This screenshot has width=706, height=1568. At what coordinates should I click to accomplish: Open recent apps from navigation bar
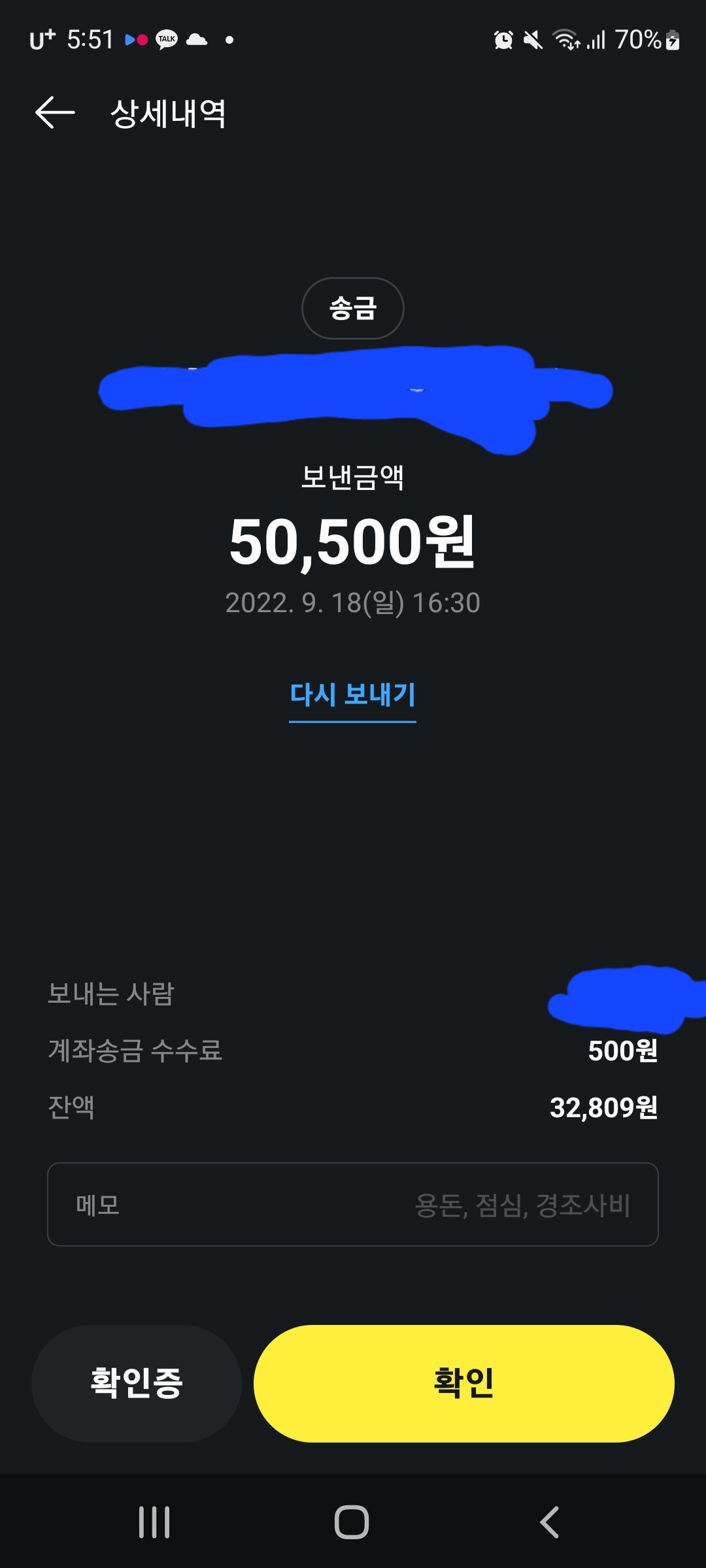(x=154, y=1522)
